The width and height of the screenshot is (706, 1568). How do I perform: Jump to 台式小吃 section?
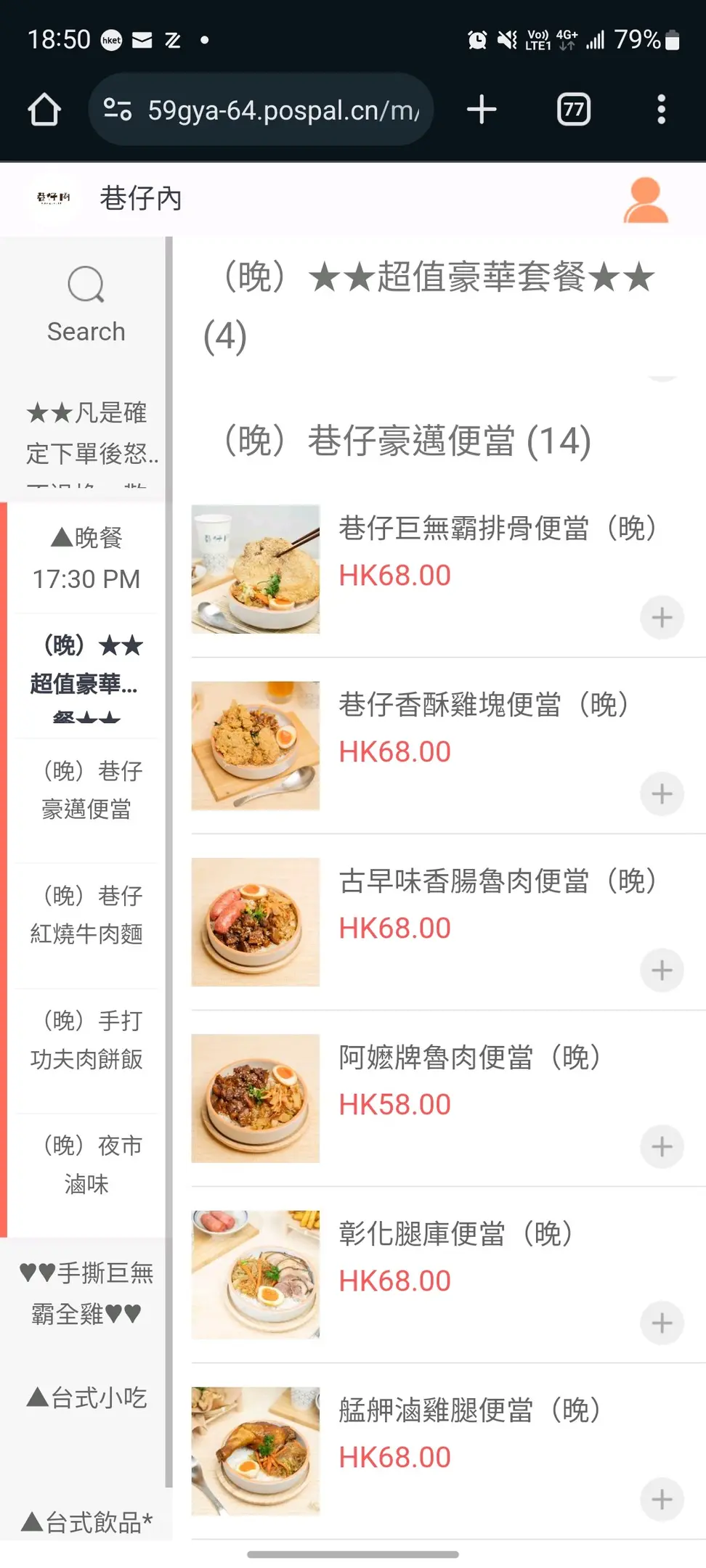pyautogui.click(x=86, y=1397)
